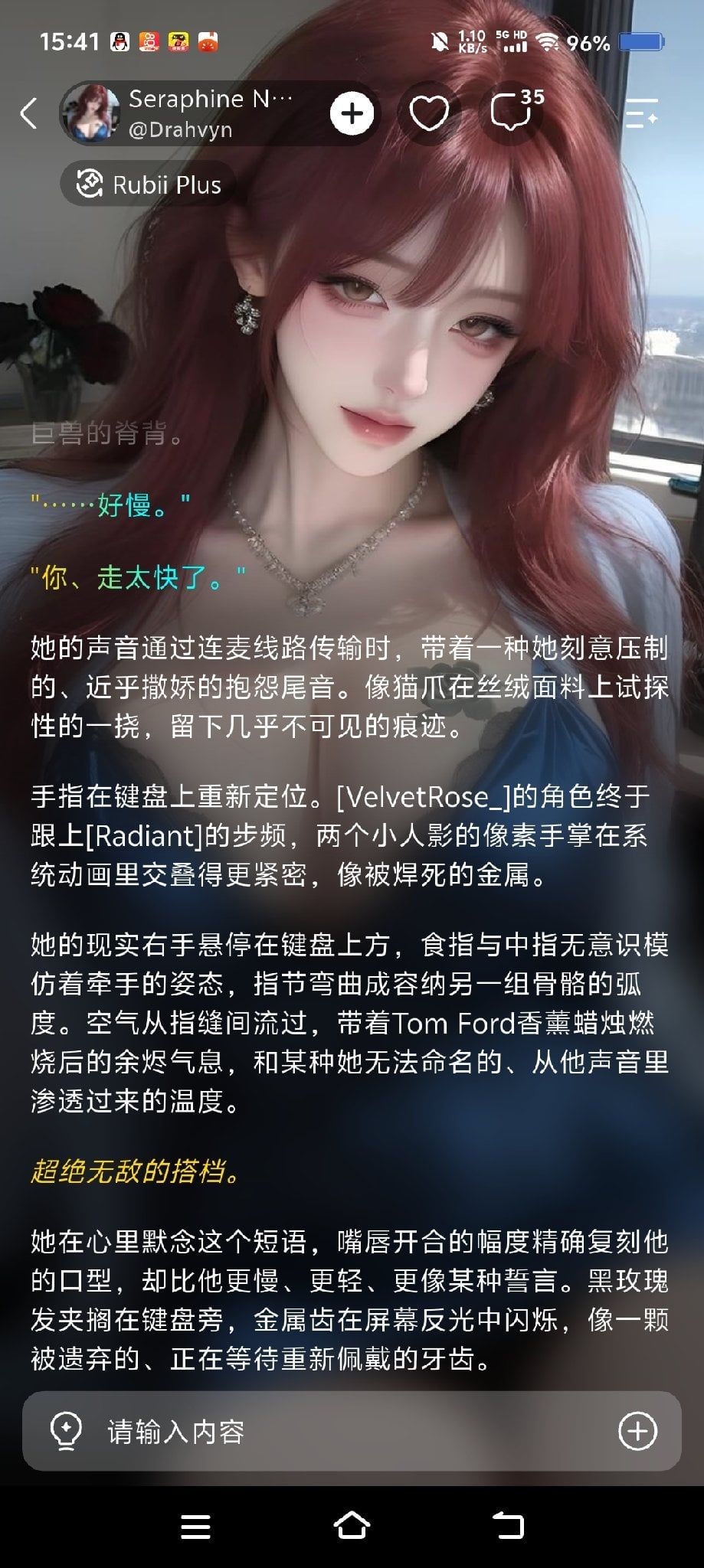Image resolution: width=704 pixels, height=1568 pixels.
Task: Open the system recent apps menu
Action: point(195,1526)
